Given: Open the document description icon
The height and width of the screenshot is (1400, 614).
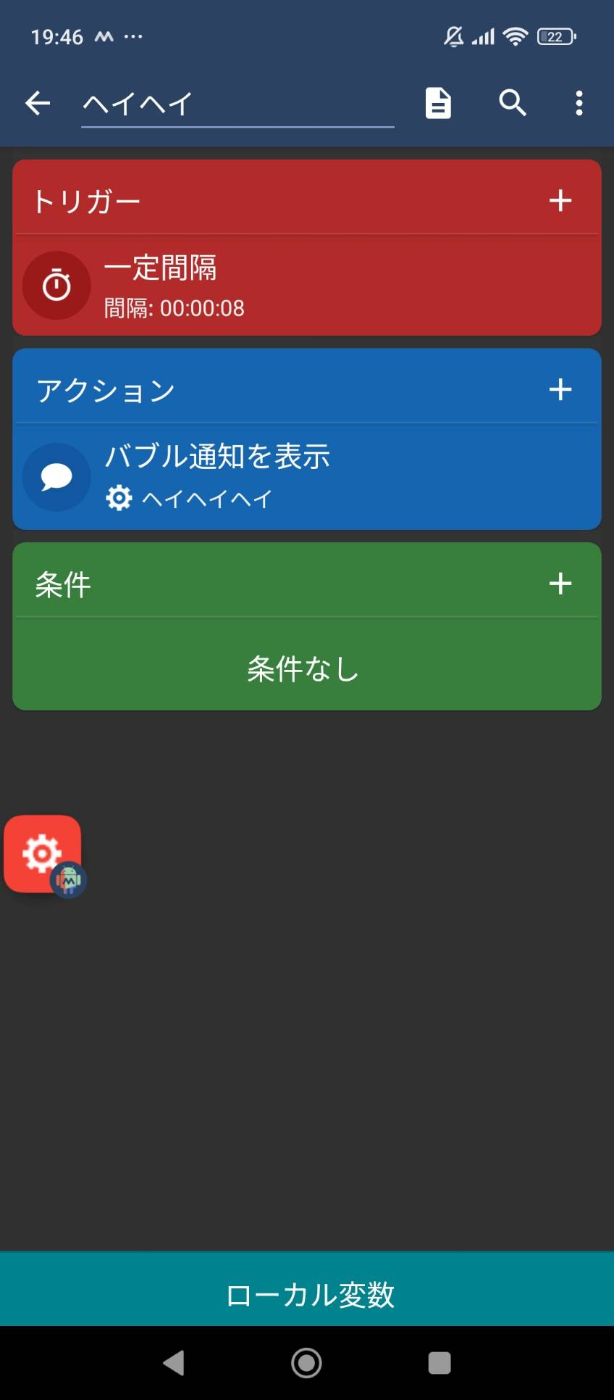Looking at the screenshot, I should tap(438, 103).
